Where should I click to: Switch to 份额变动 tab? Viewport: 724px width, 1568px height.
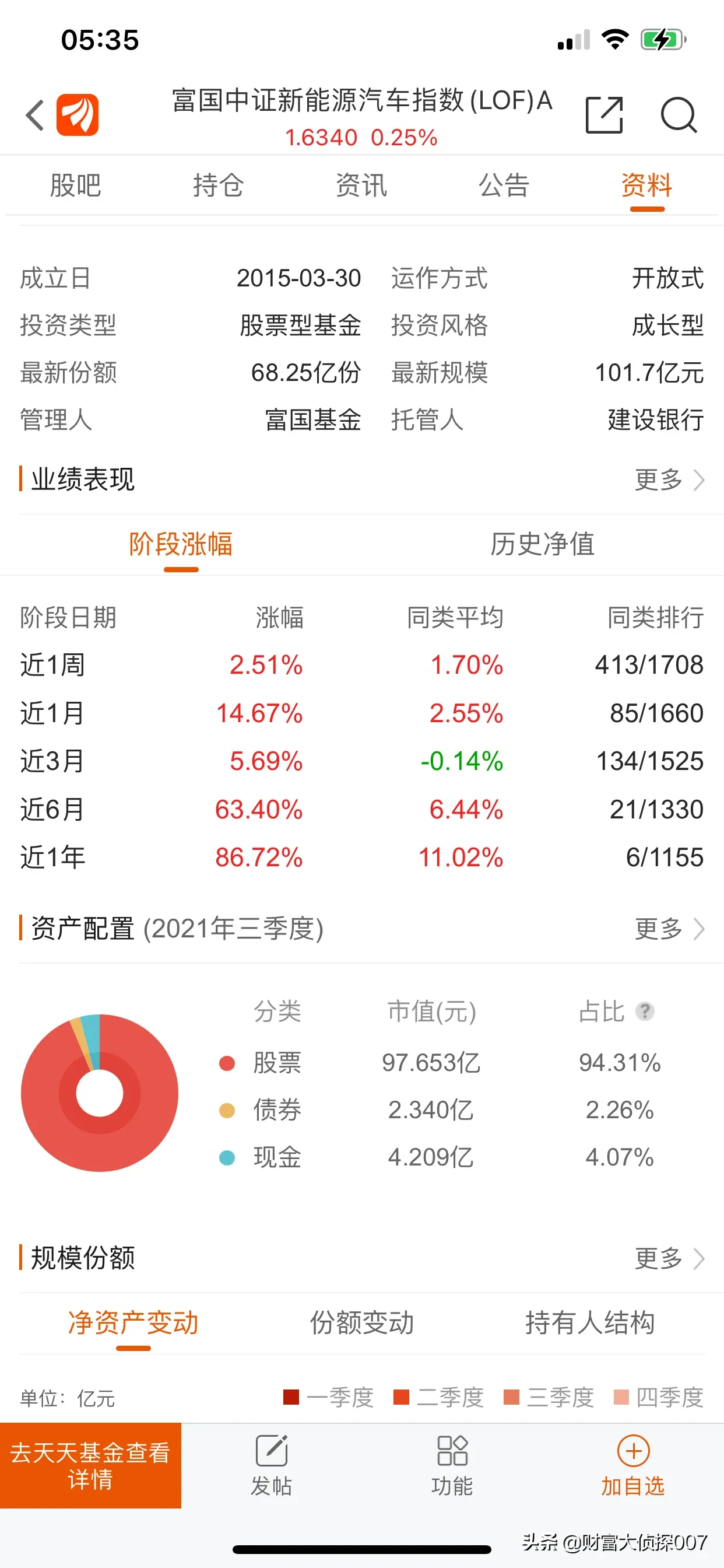point(362,1322)
